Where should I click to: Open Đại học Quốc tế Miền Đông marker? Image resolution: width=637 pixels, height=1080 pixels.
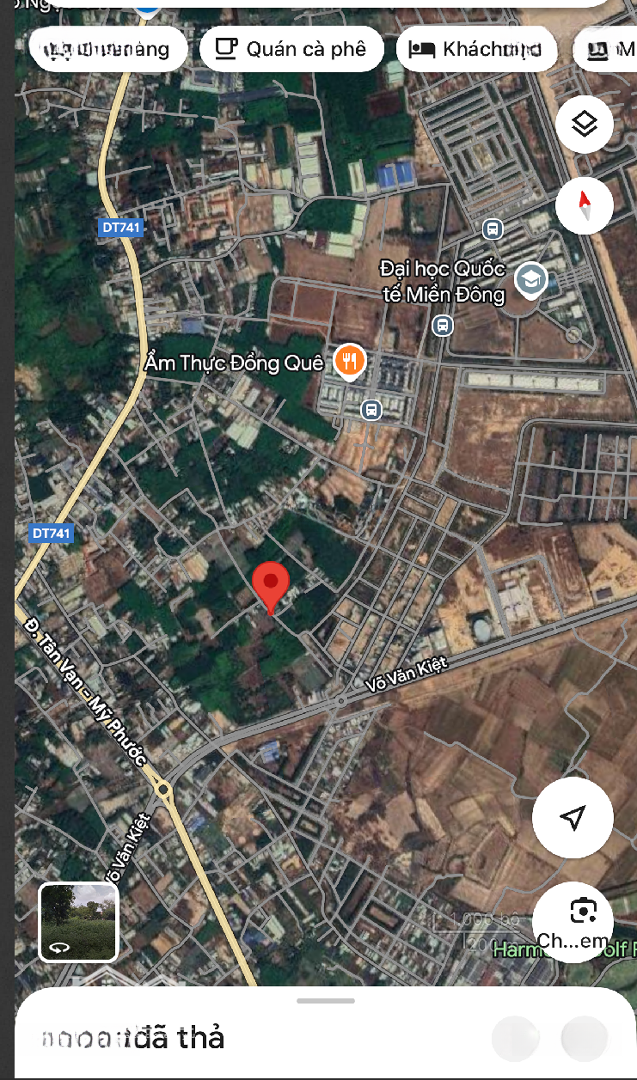pos(531,279)
